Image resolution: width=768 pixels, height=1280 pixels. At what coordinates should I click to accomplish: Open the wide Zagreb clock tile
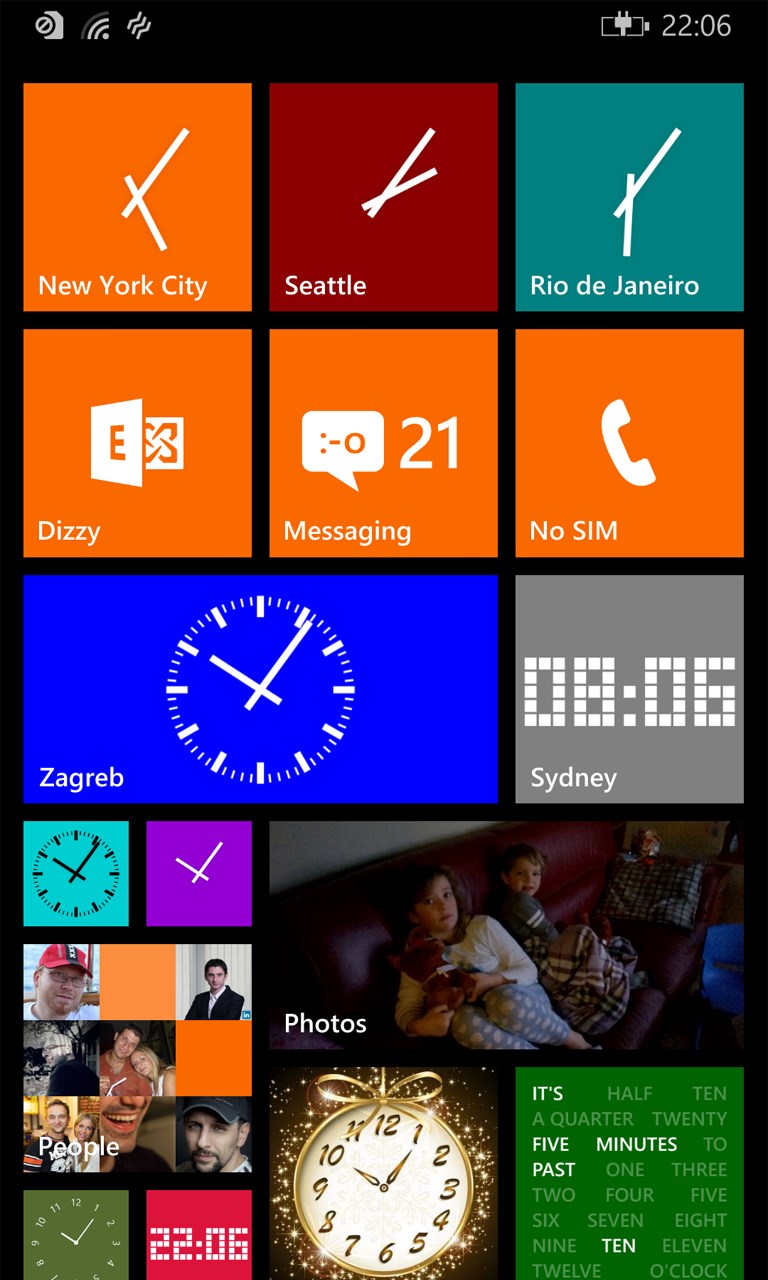pos(260,689)
